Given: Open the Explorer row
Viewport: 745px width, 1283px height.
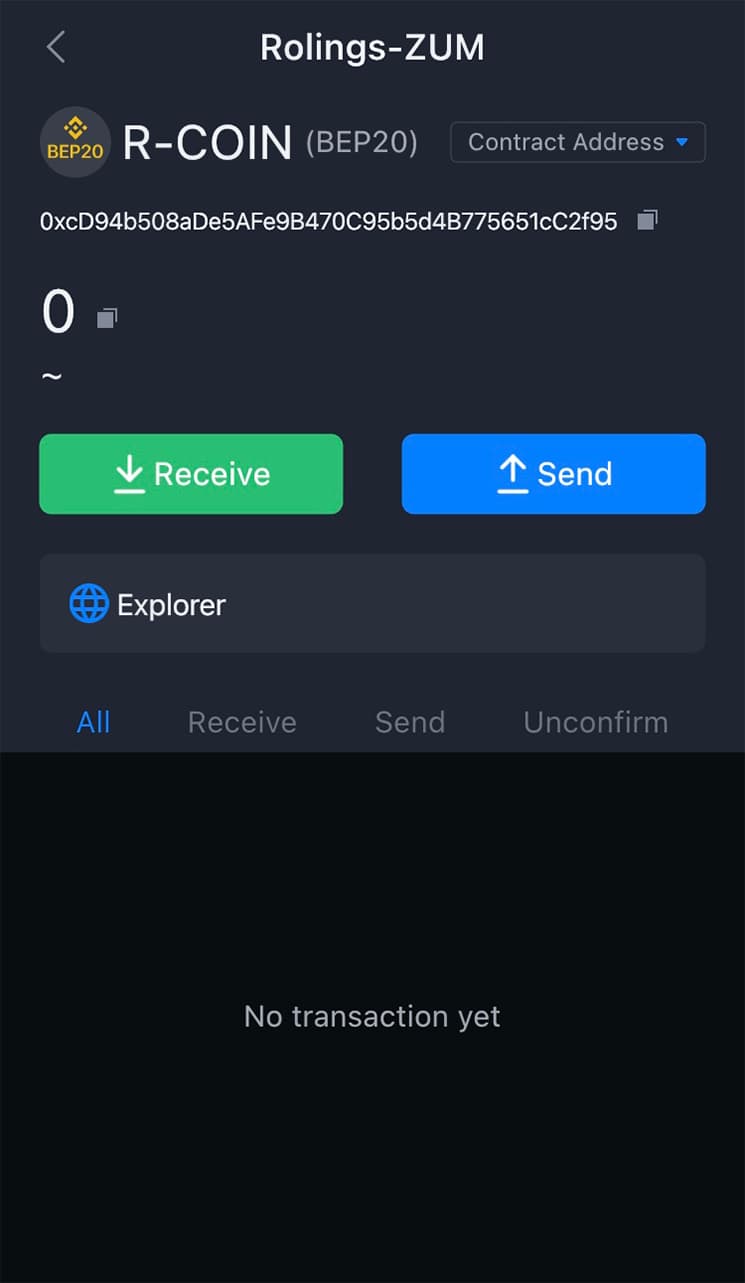Looking at the screenshot, I should coord(372,604).
